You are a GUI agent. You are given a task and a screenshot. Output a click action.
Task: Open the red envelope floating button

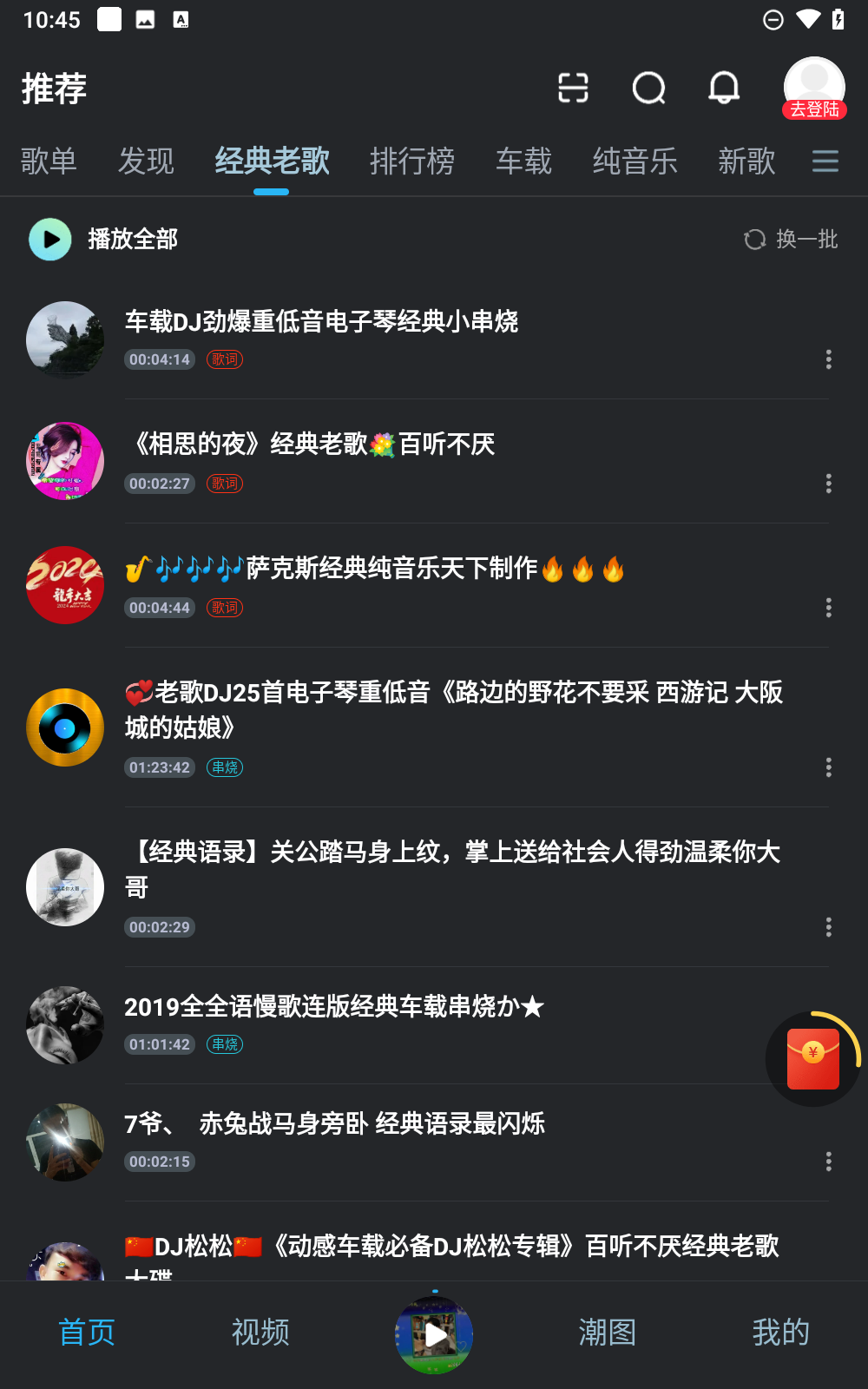click(813, 1059)
